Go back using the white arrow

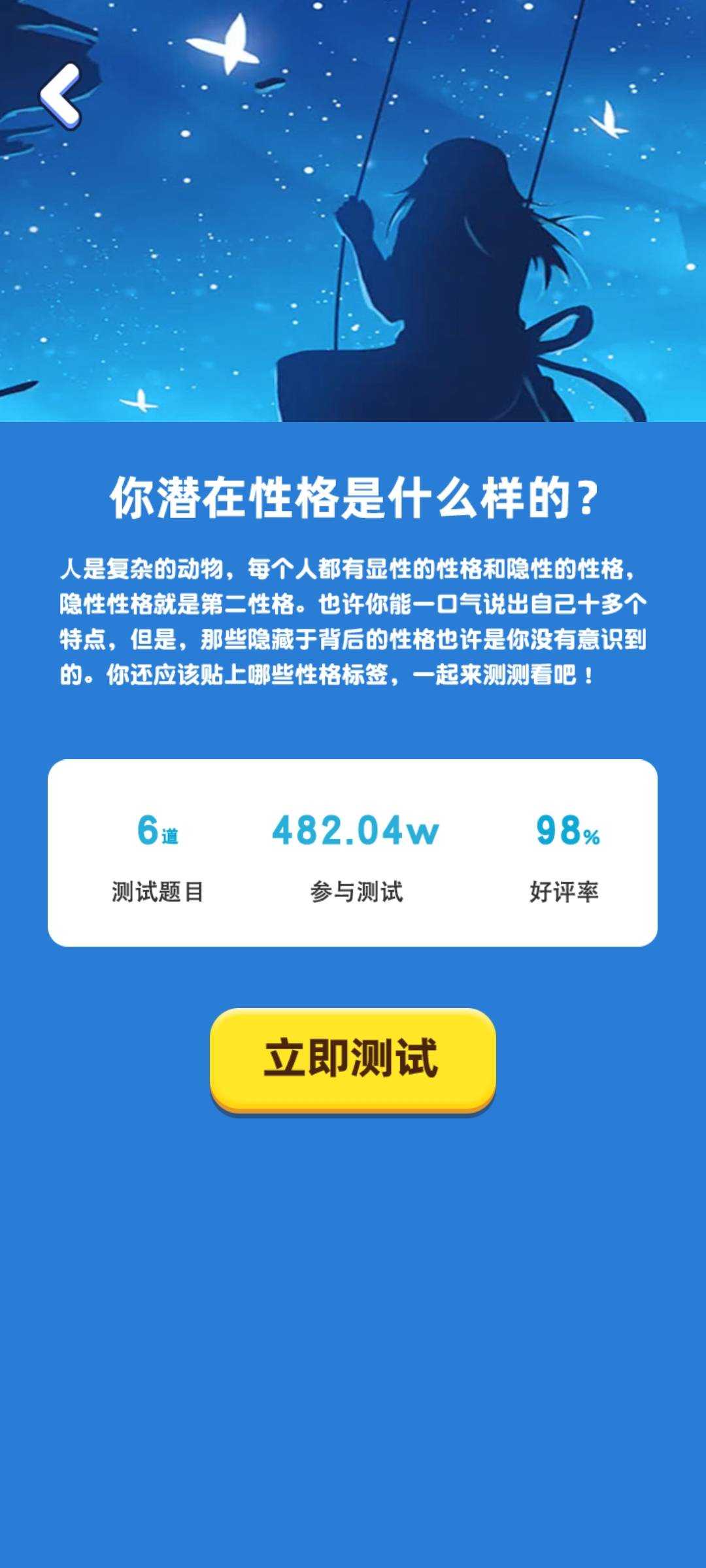[x=60, y=95]
